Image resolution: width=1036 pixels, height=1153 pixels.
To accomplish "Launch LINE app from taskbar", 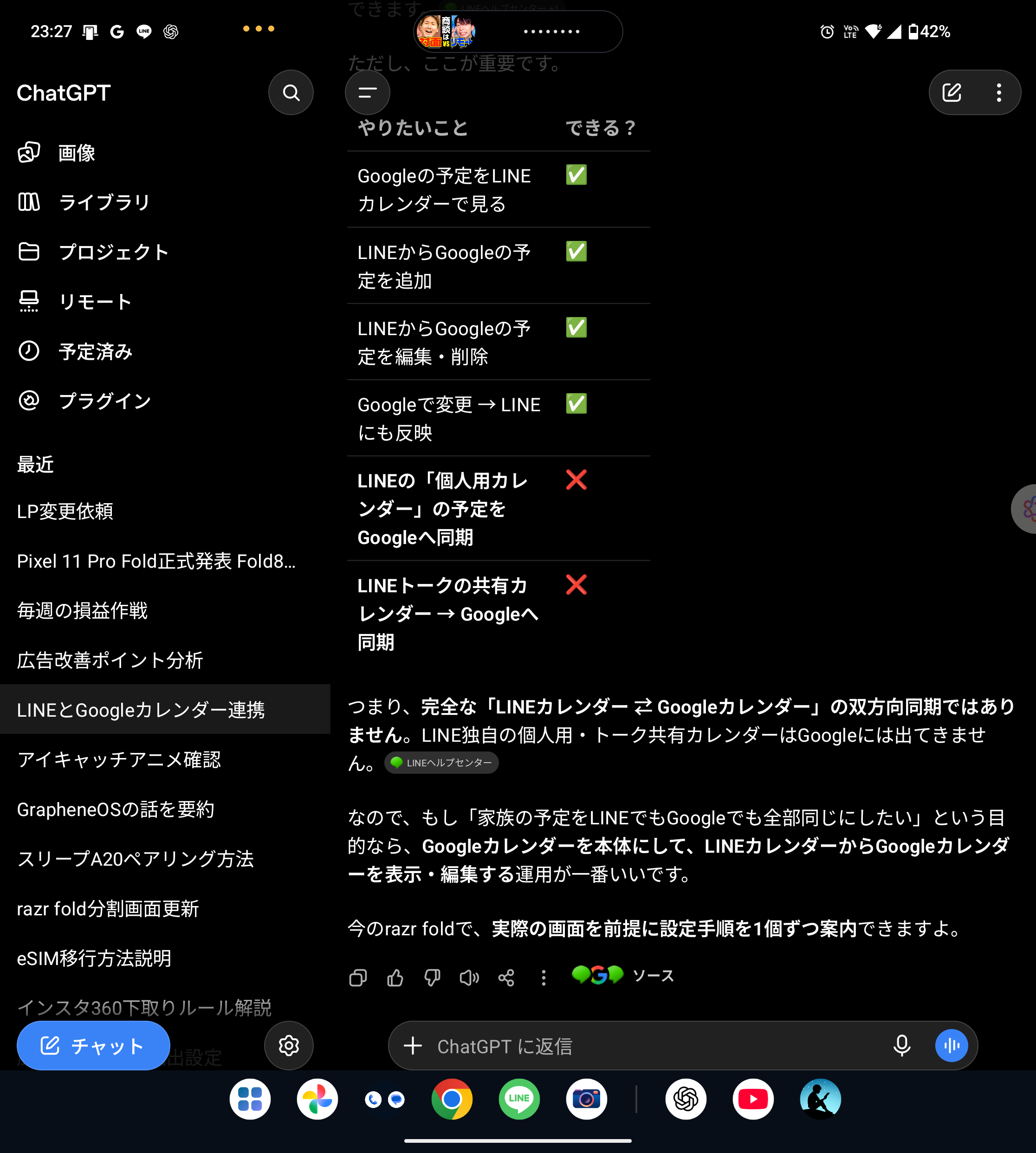I will (x=518, y=1099).
